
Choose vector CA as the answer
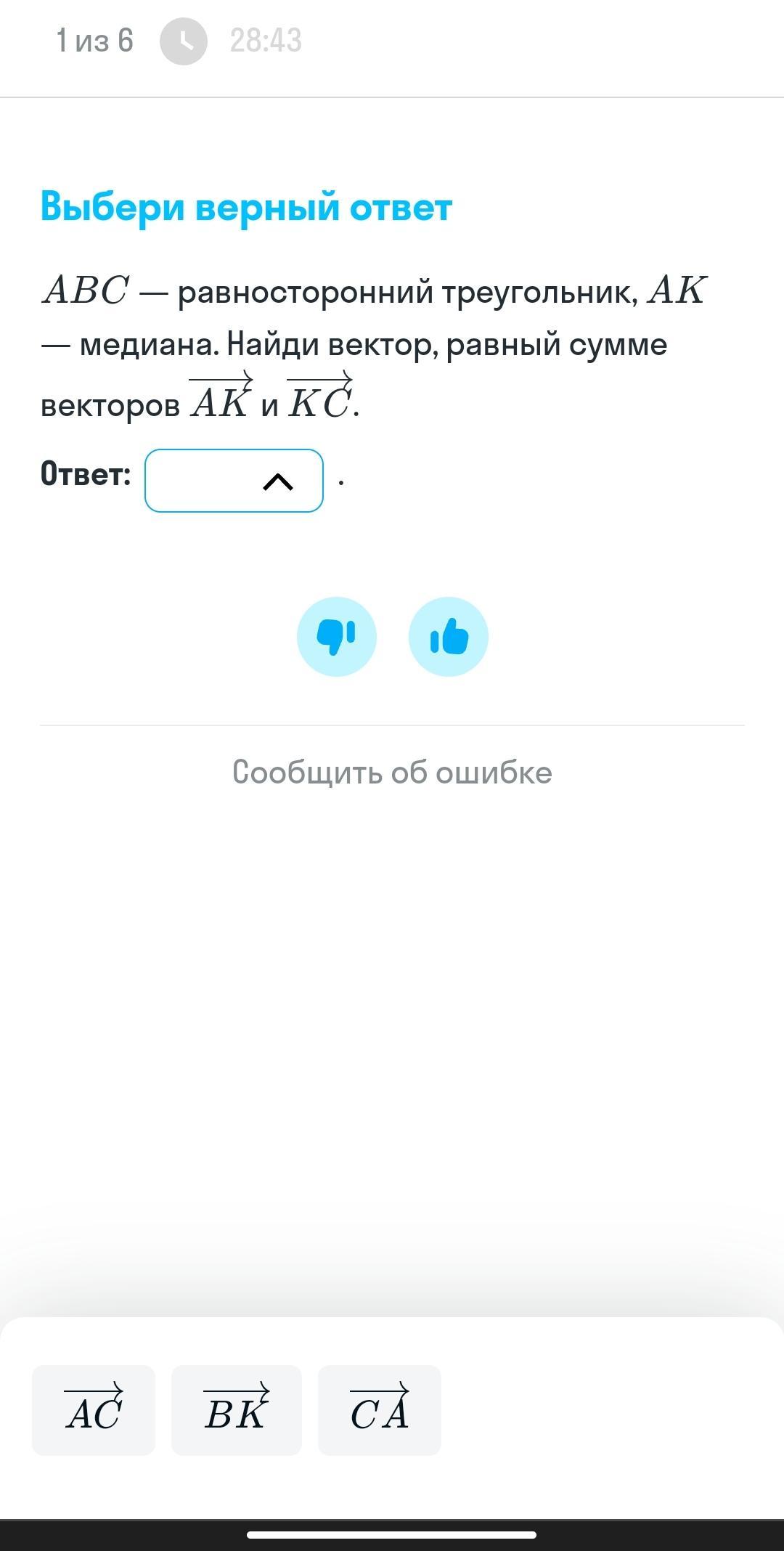click(379, 1410)
